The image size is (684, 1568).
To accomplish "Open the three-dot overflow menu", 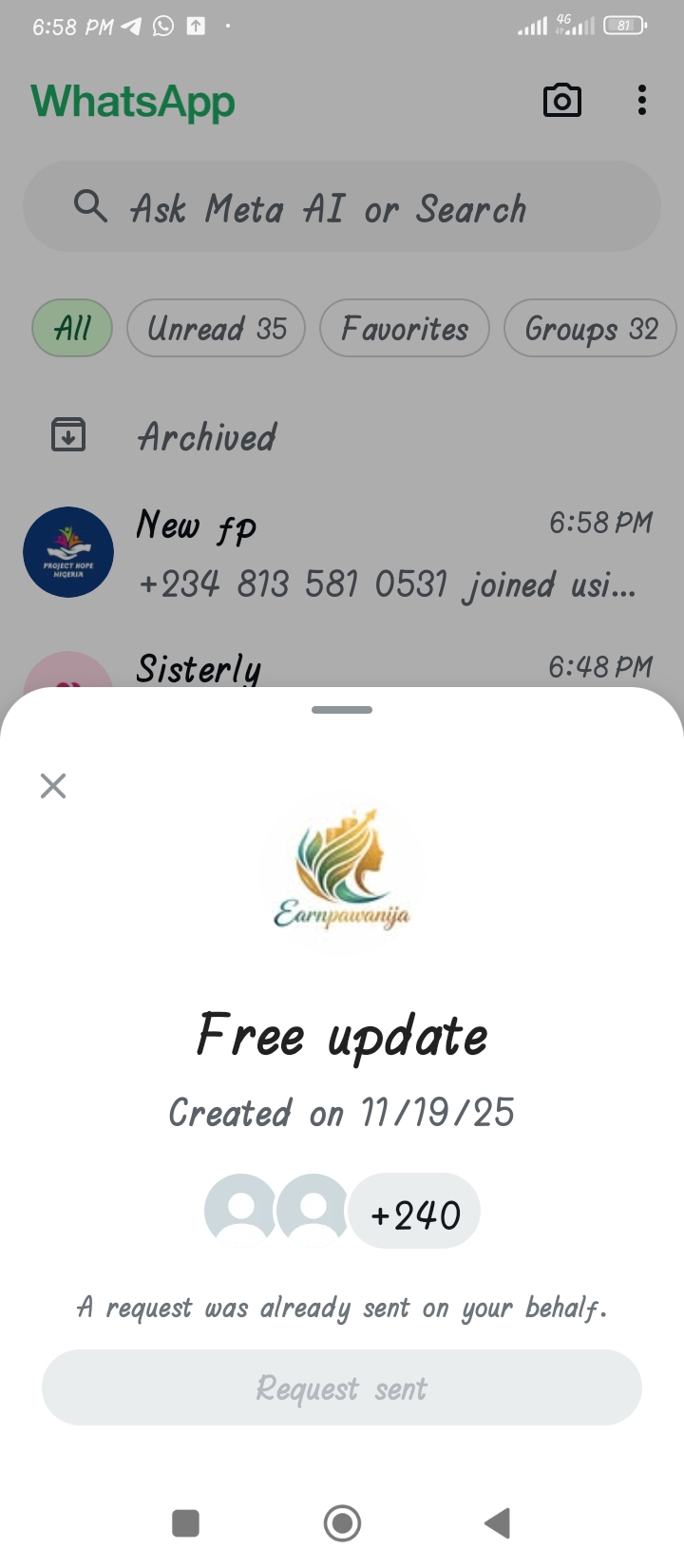I will pyautogui.click(x=642, y=100).
